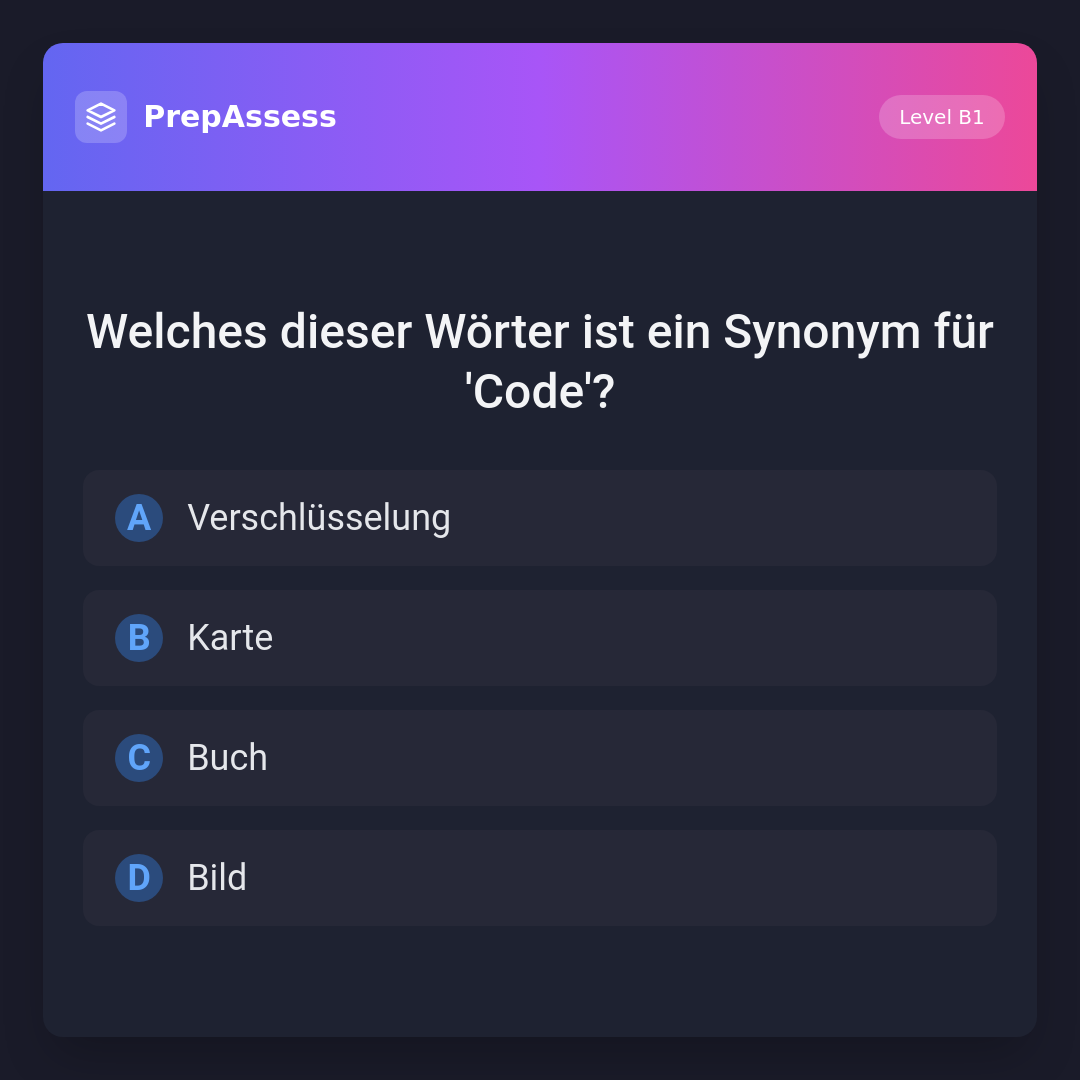This screenshot has height=1080, width=1080.
Task: Pick answer C, Buch
Action: (539, 758)
